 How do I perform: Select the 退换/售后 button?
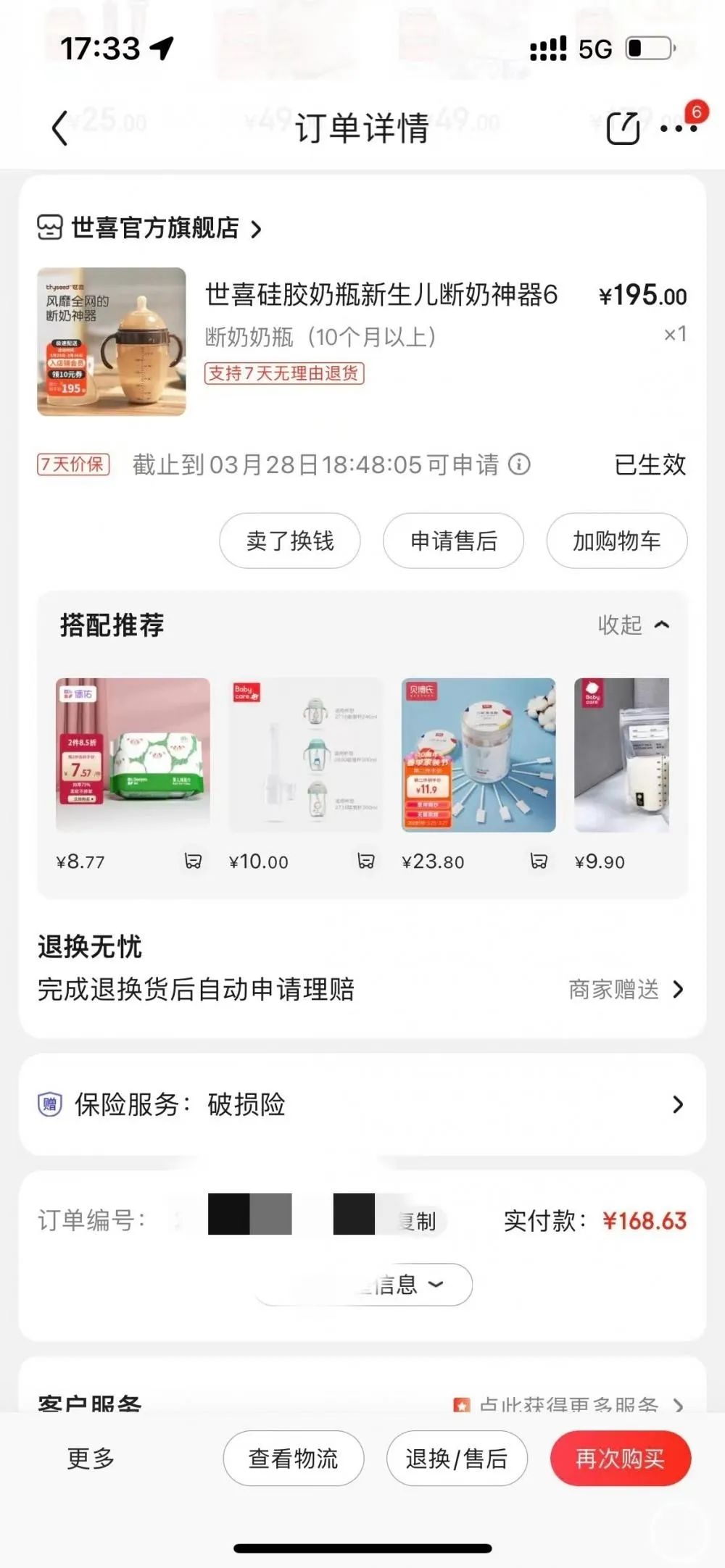[456, 1458]
